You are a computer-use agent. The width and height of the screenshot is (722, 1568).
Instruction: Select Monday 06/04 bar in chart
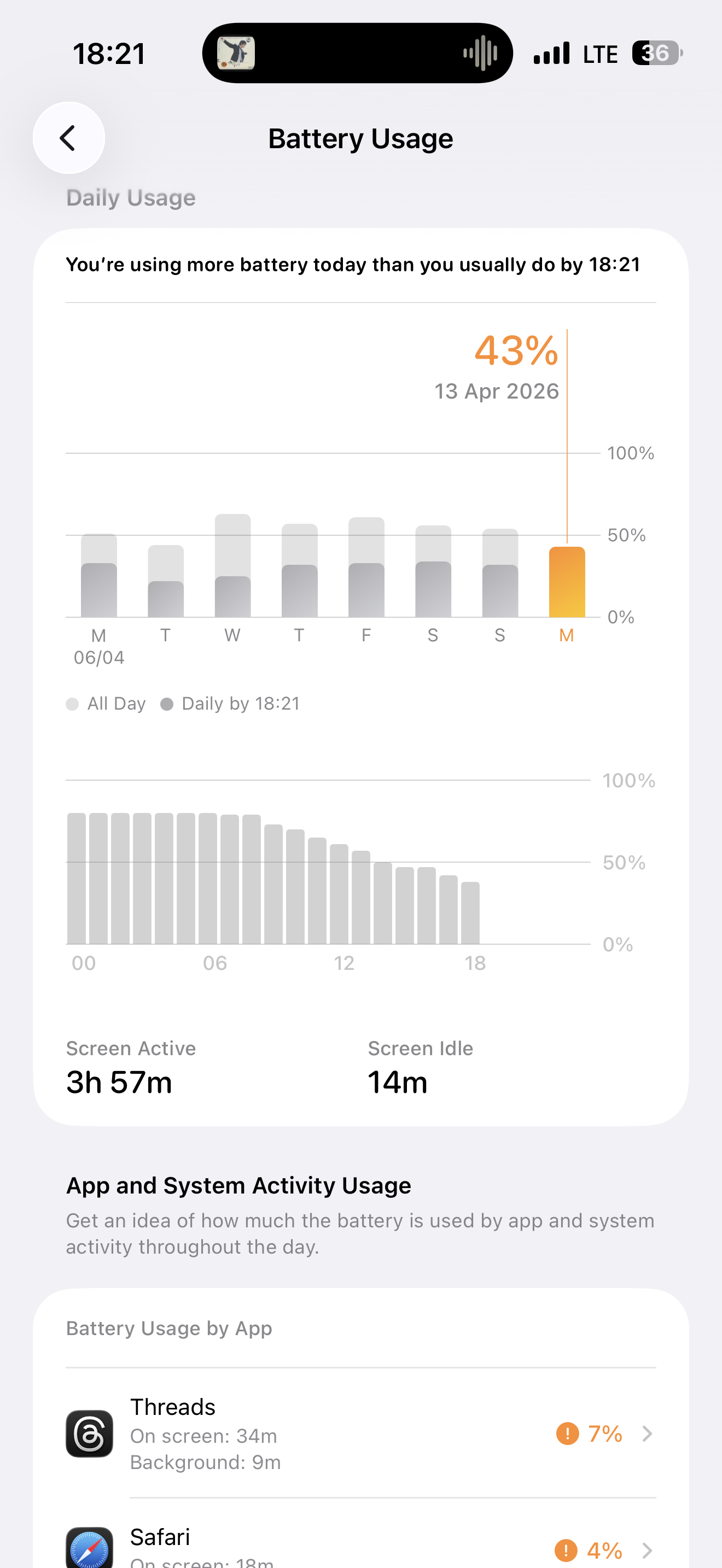99,575
